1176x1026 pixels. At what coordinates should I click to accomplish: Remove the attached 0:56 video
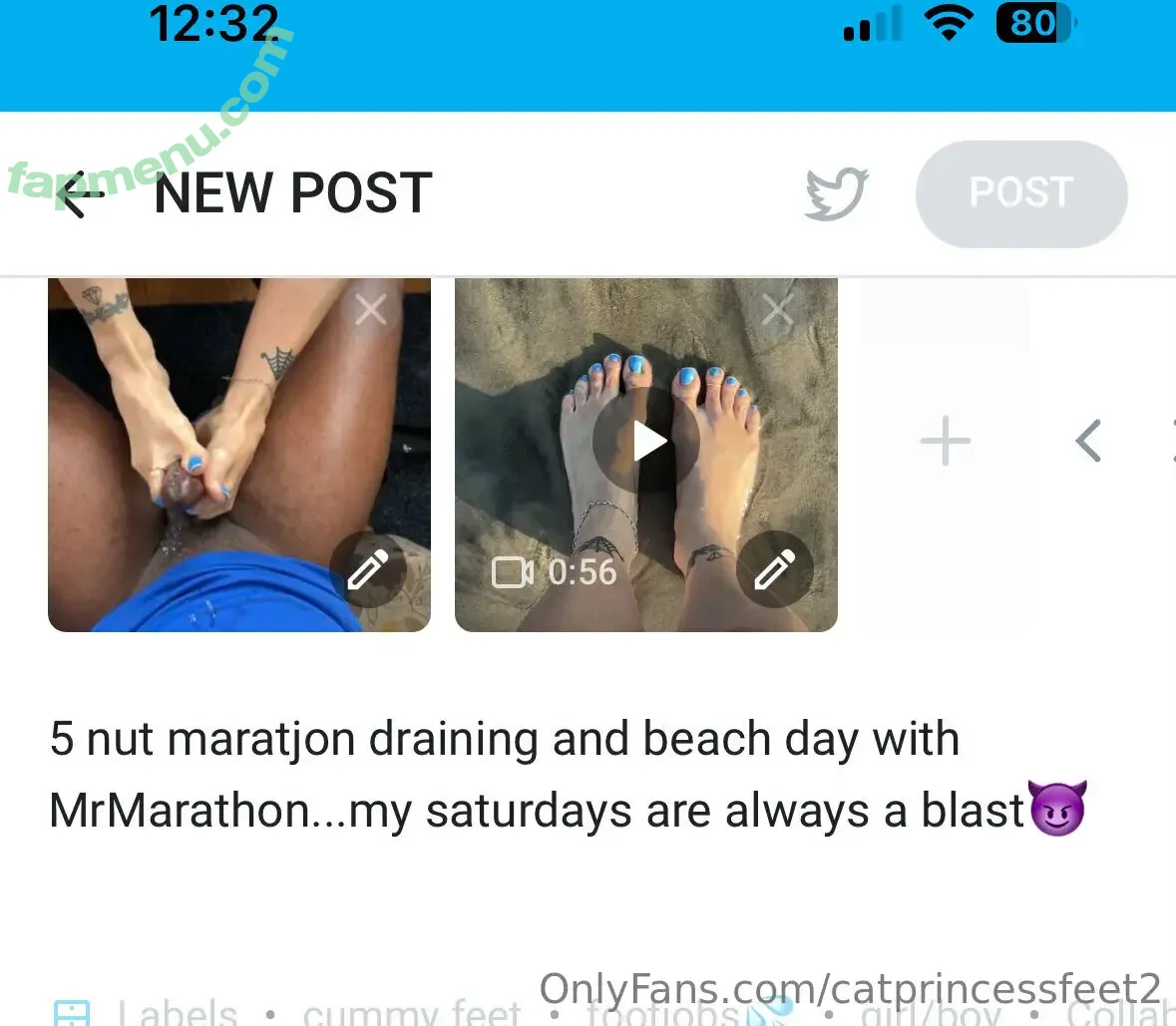pos(777,310)
